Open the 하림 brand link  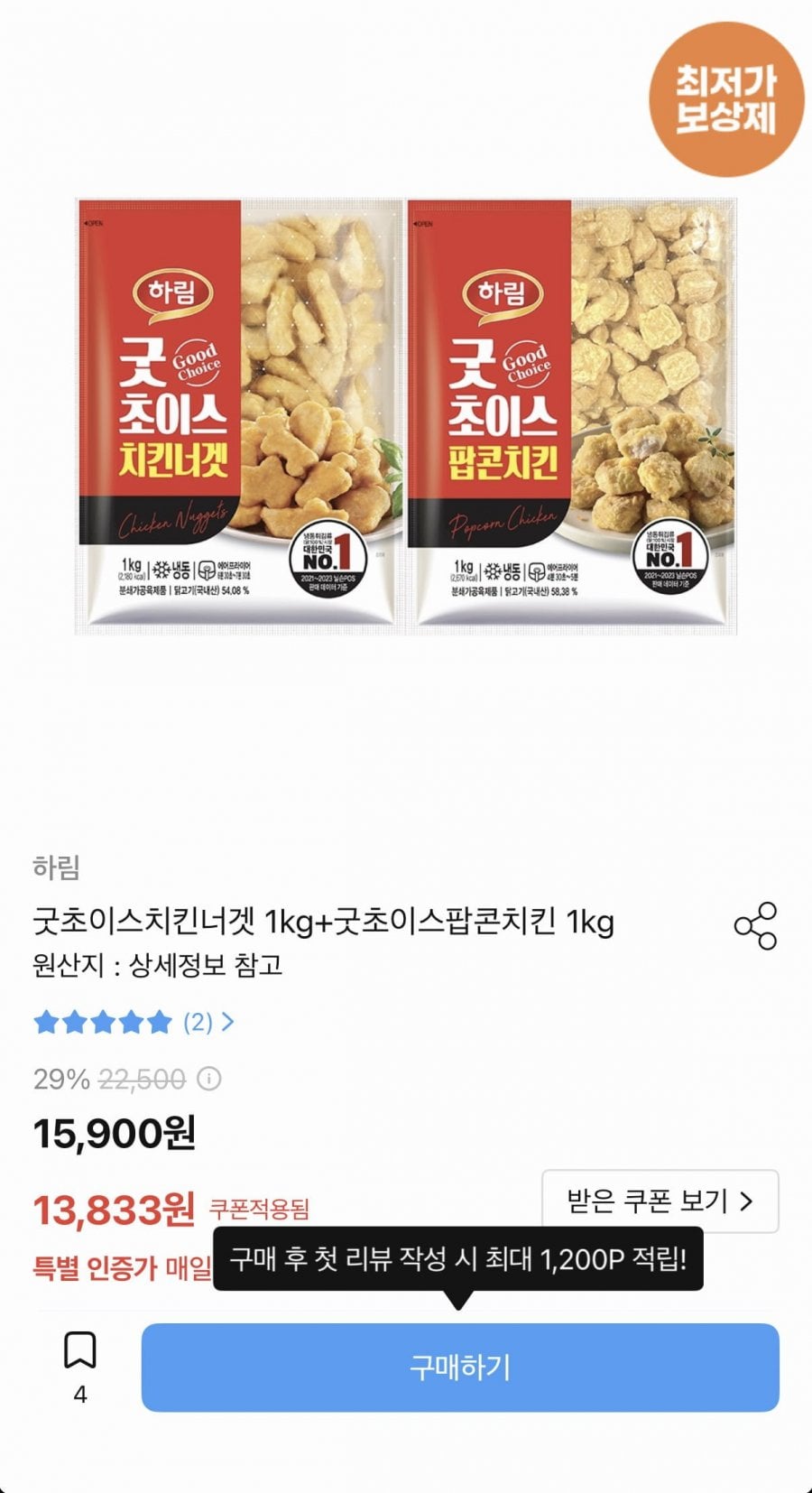click(x=56, y=867)
